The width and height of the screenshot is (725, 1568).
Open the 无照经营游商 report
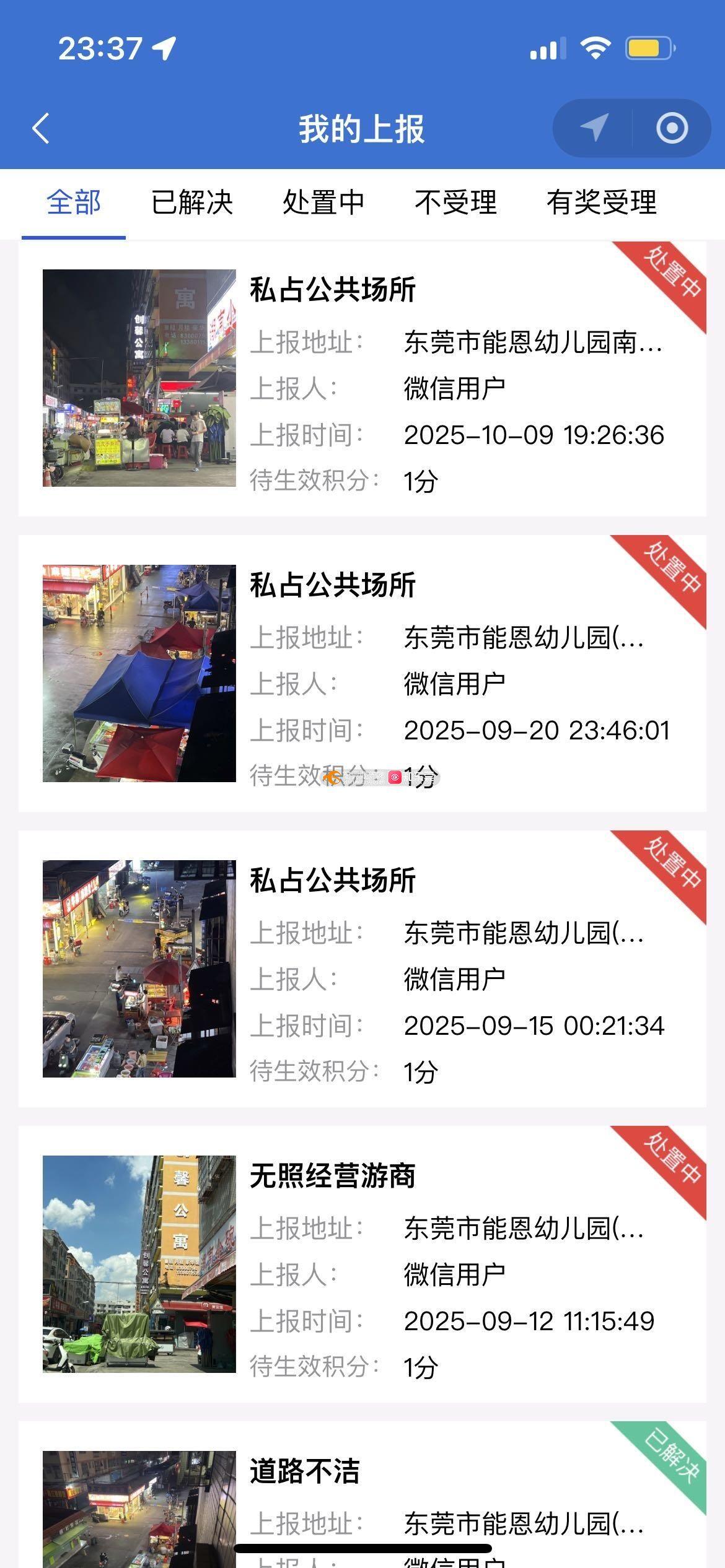pyautogui.click(x=362, y=1263)
